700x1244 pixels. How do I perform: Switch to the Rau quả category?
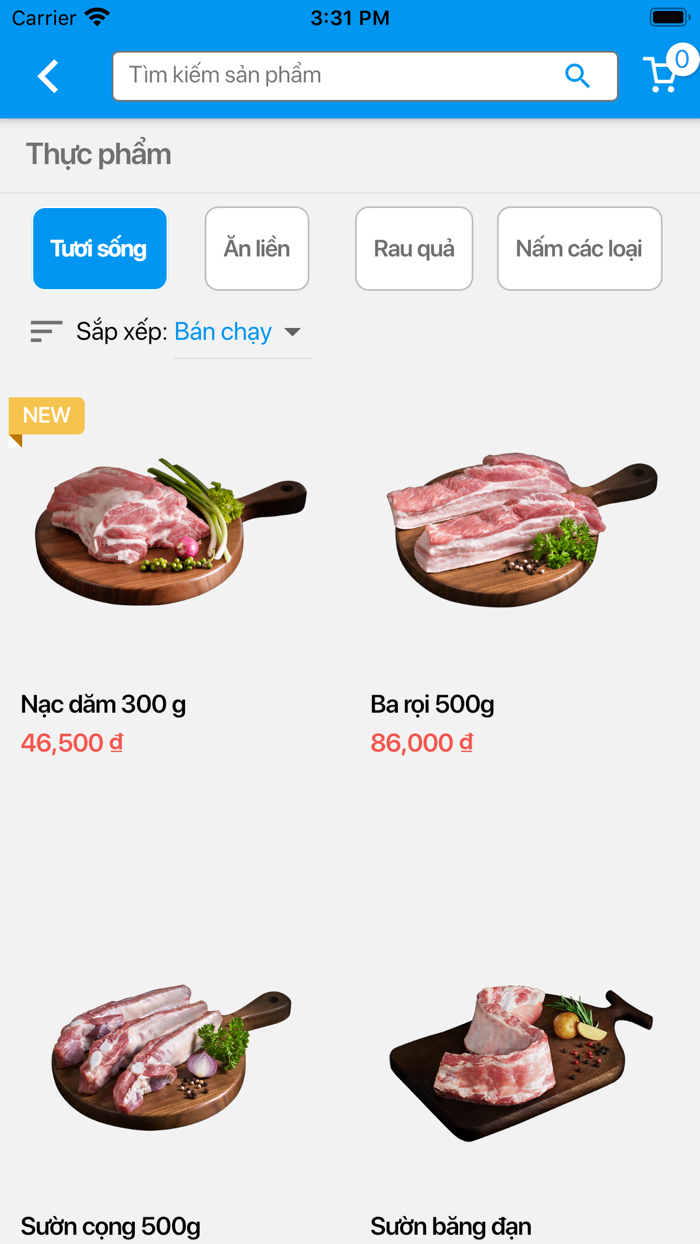pyautogui.click(x=414, y=249)
